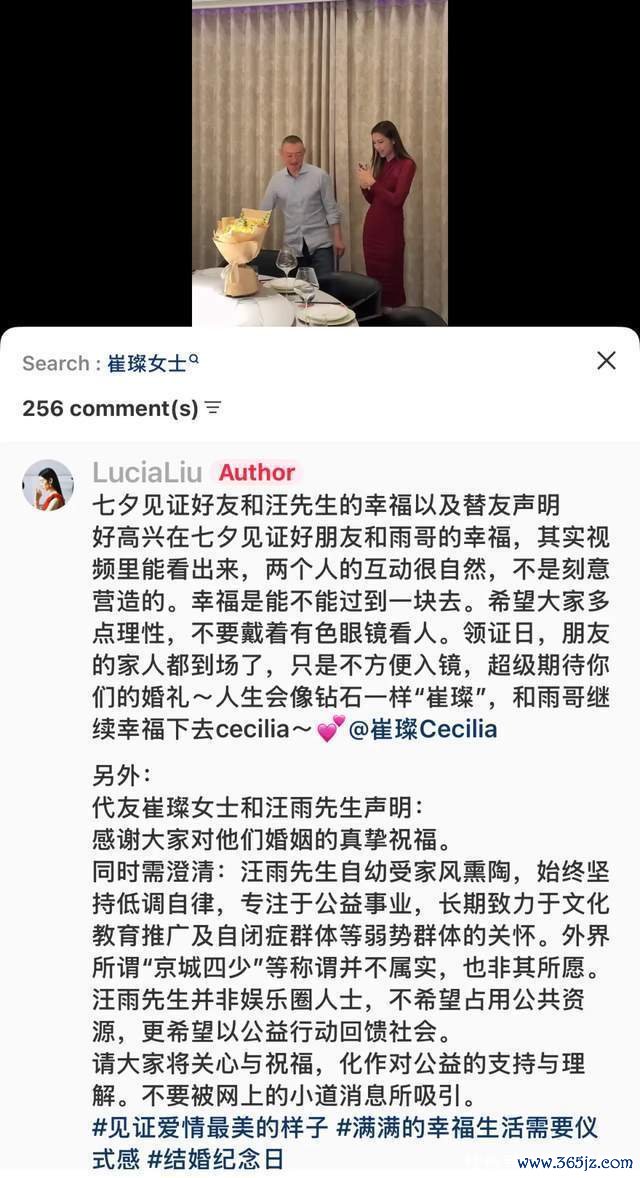Open LuciaLiu's profile picture
The height and width of the screenshot is (1178, 640).
coord(48,485)
